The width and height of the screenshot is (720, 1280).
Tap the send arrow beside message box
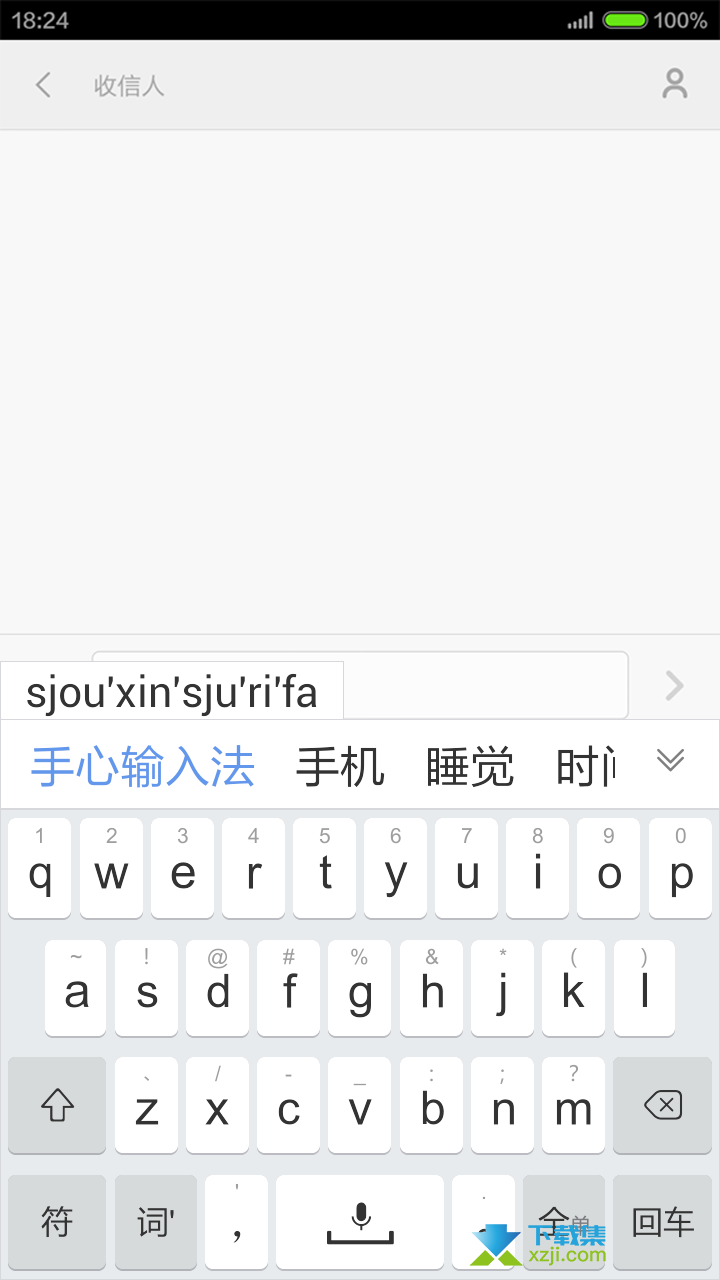[675, 686]
